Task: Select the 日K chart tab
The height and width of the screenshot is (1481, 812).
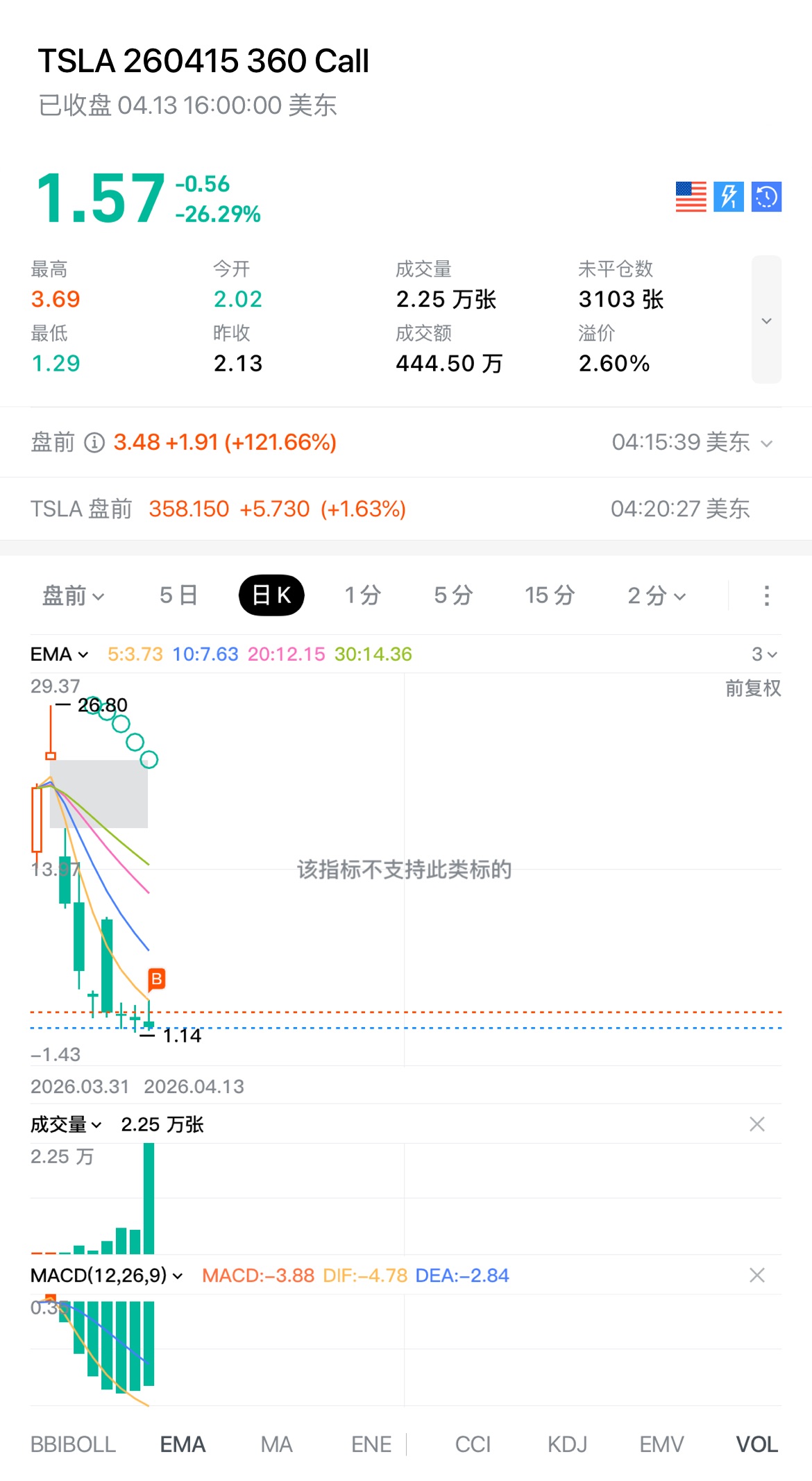Action: (x=271, y=595)
